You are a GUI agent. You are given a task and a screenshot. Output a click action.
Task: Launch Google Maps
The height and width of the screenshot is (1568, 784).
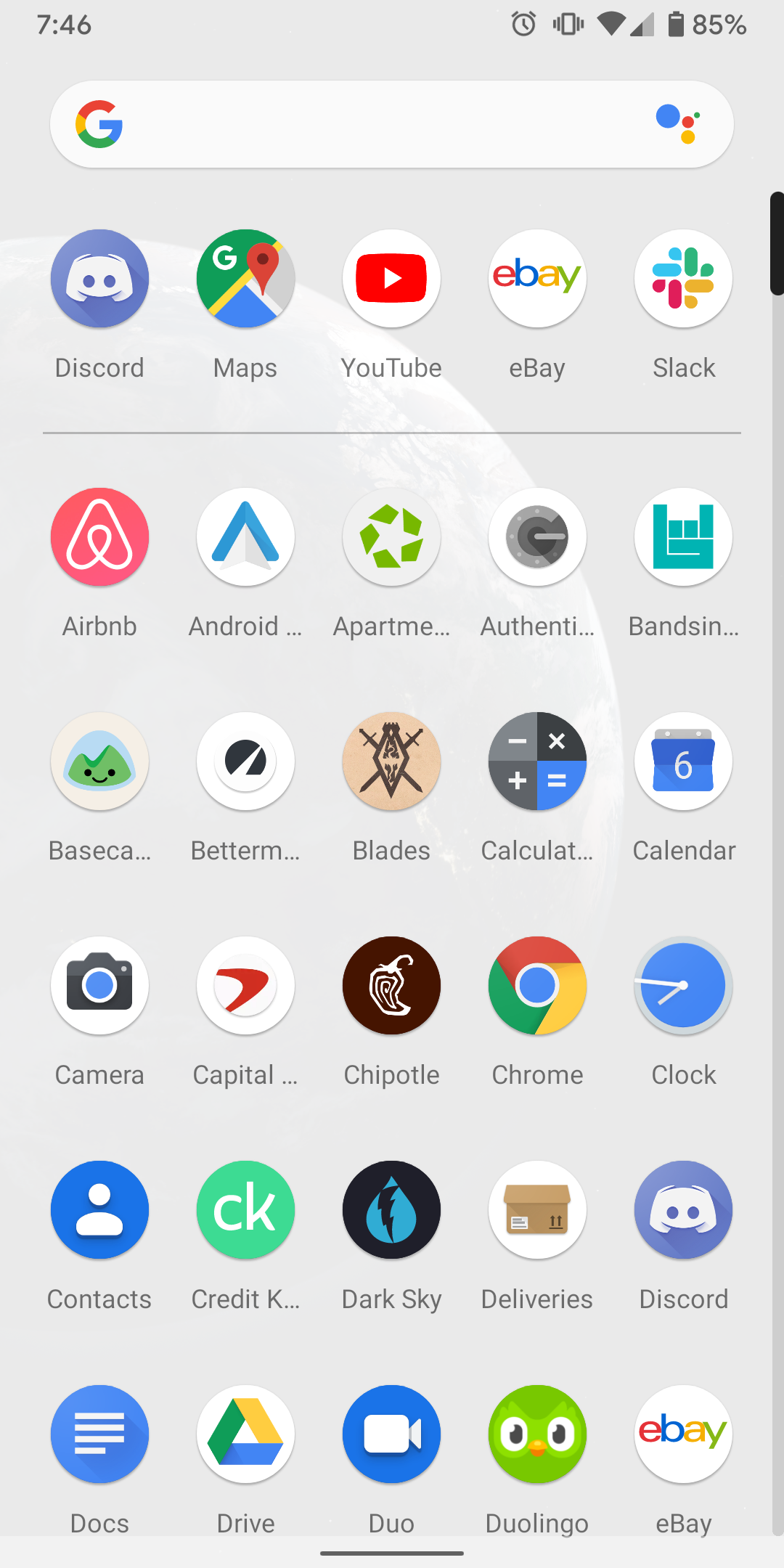point(245,279)
